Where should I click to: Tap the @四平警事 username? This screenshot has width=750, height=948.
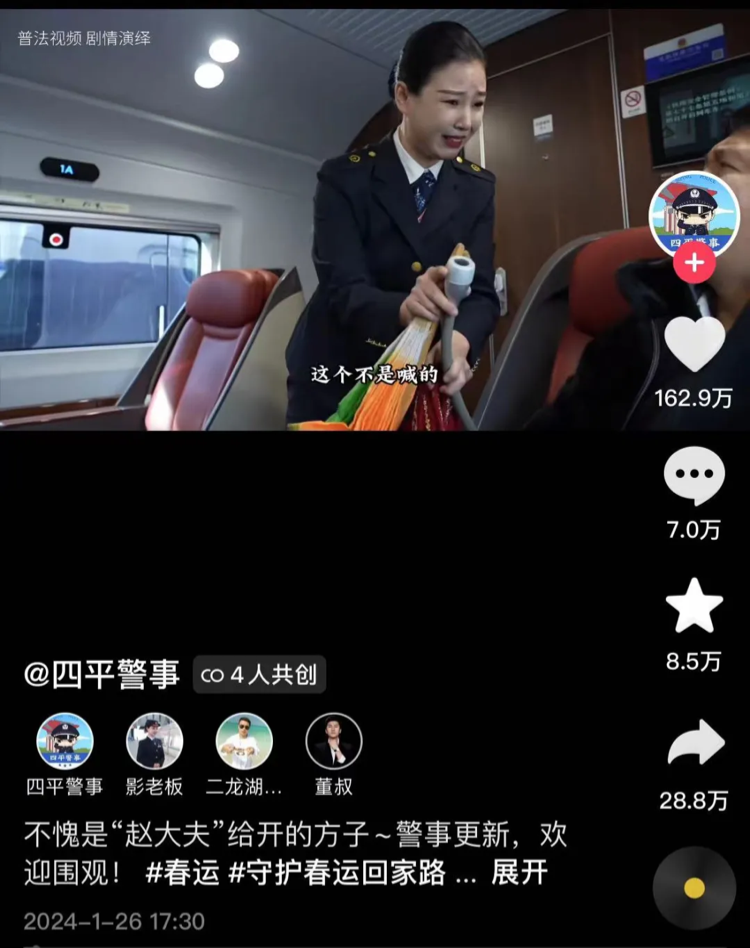[102, 675]
